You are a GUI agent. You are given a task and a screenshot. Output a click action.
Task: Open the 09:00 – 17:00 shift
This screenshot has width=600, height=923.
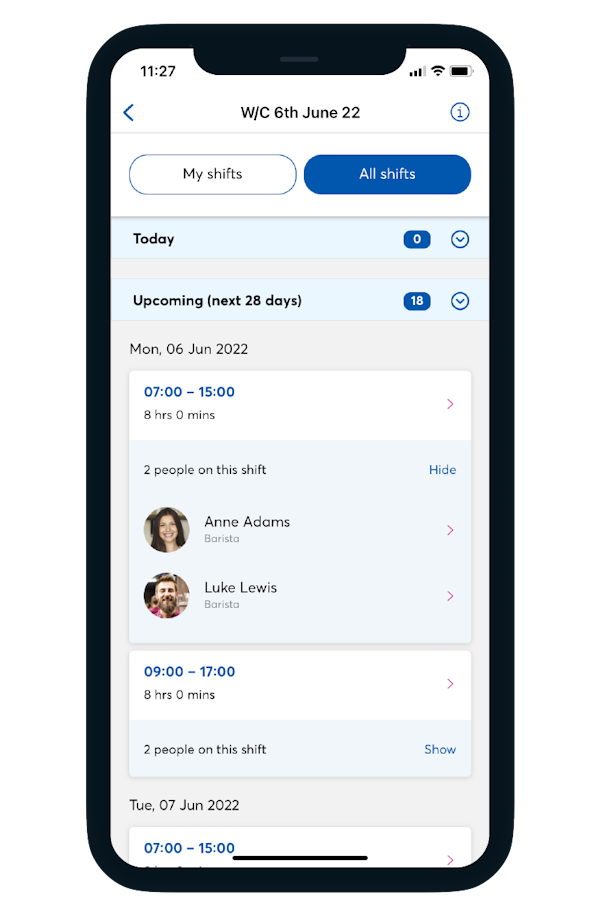click(299, 683)
